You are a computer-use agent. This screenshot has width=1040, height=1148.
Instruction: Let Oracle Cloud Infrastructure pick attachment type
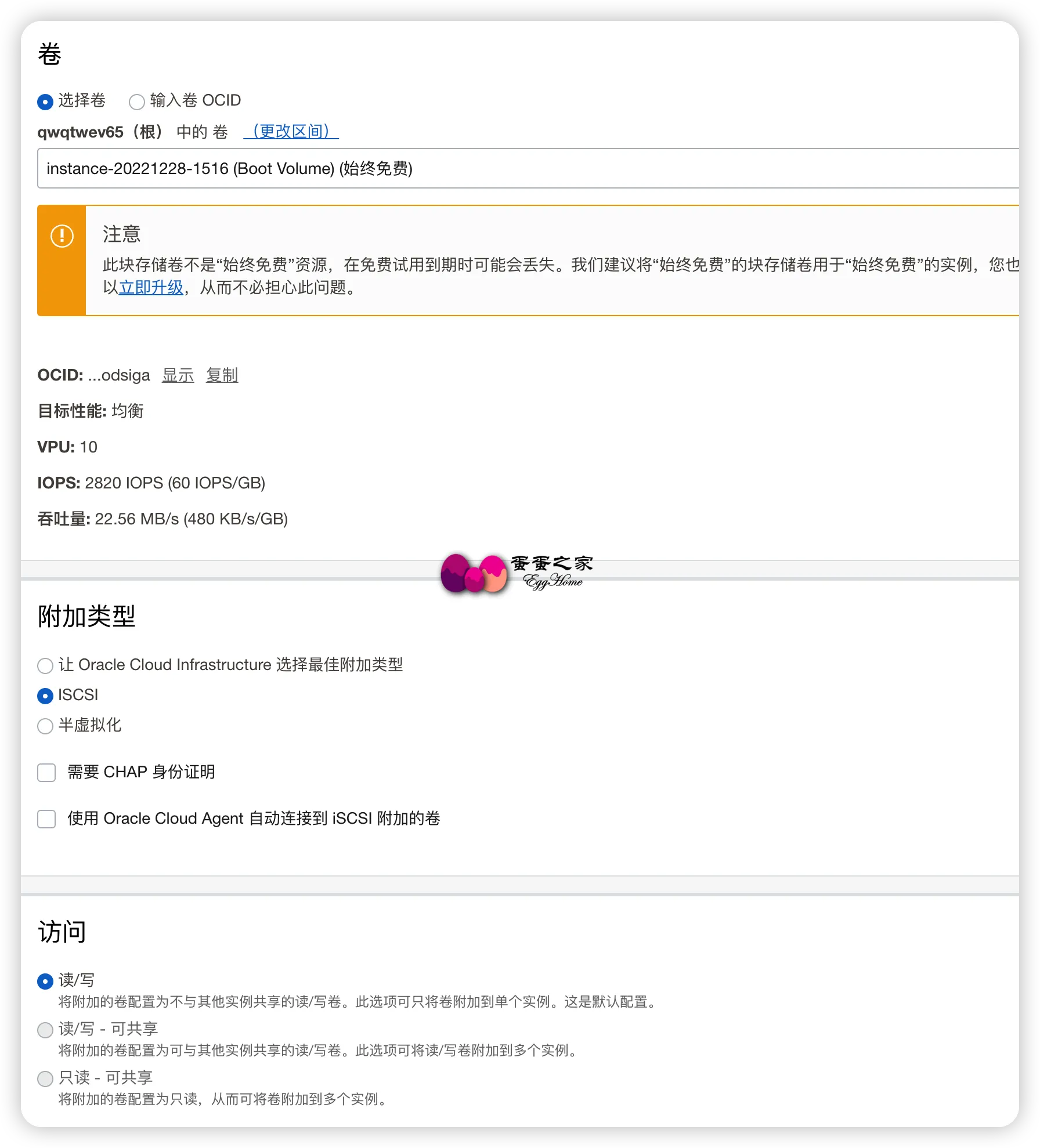tap(45, 665)
